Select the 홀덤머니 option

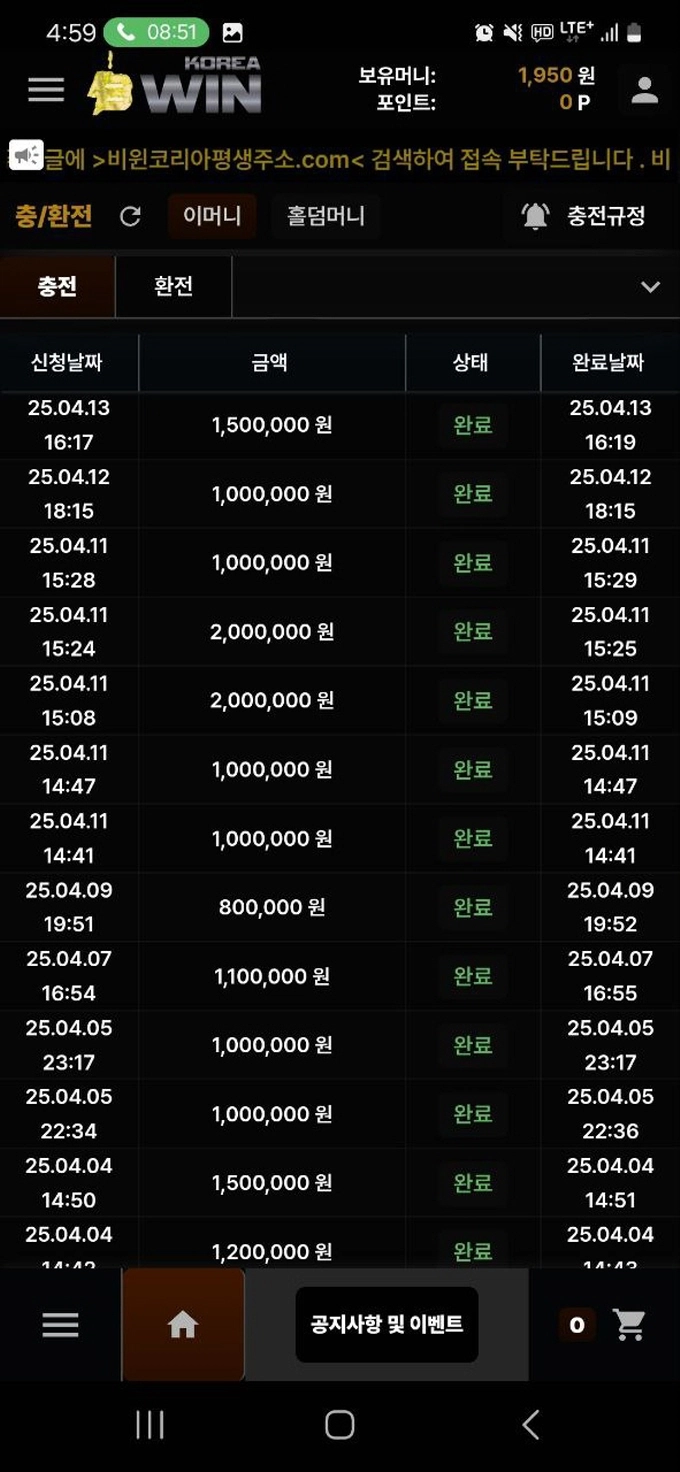click(325, 216)
